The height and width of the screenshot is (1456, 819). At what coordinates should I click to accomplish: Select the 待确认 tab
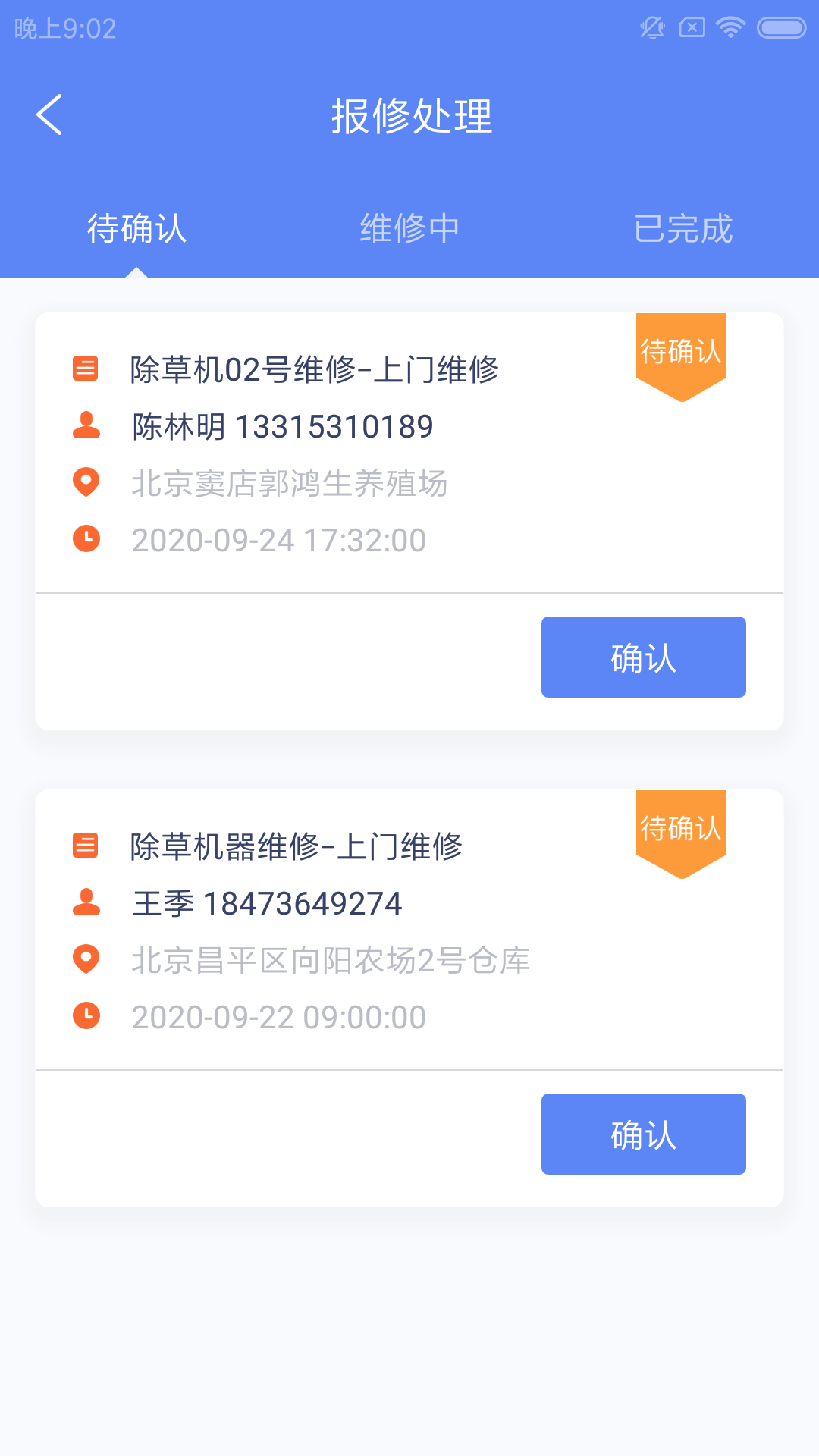(136, 228)
